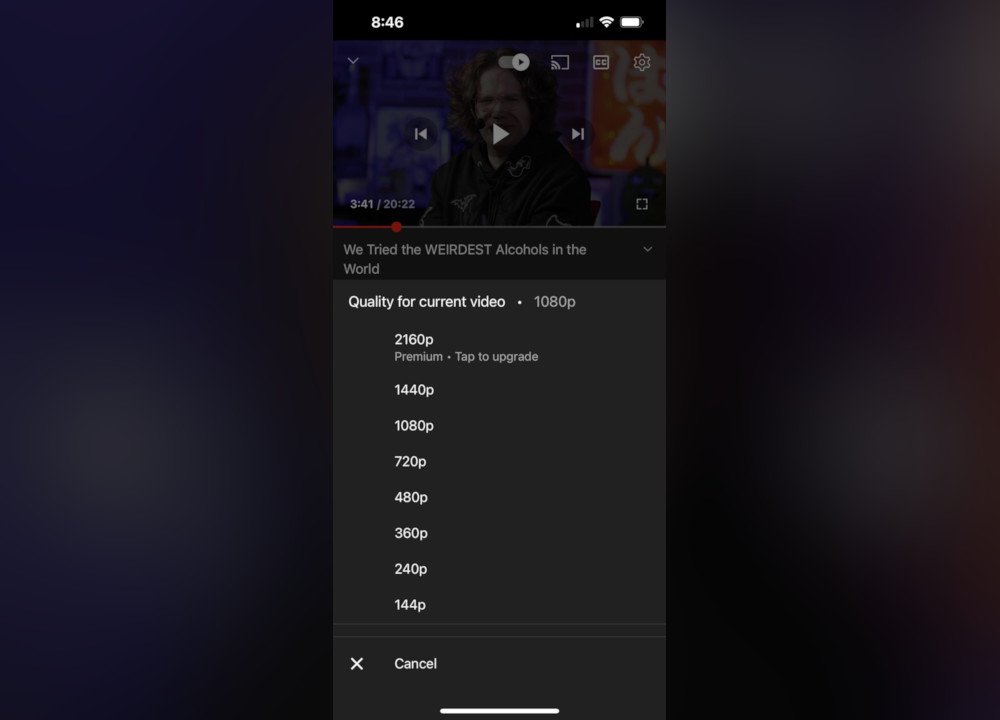1000x720 pixels.
Task: Pick 480p resolution
Action: pyautogui.click(x=411, y=498)
